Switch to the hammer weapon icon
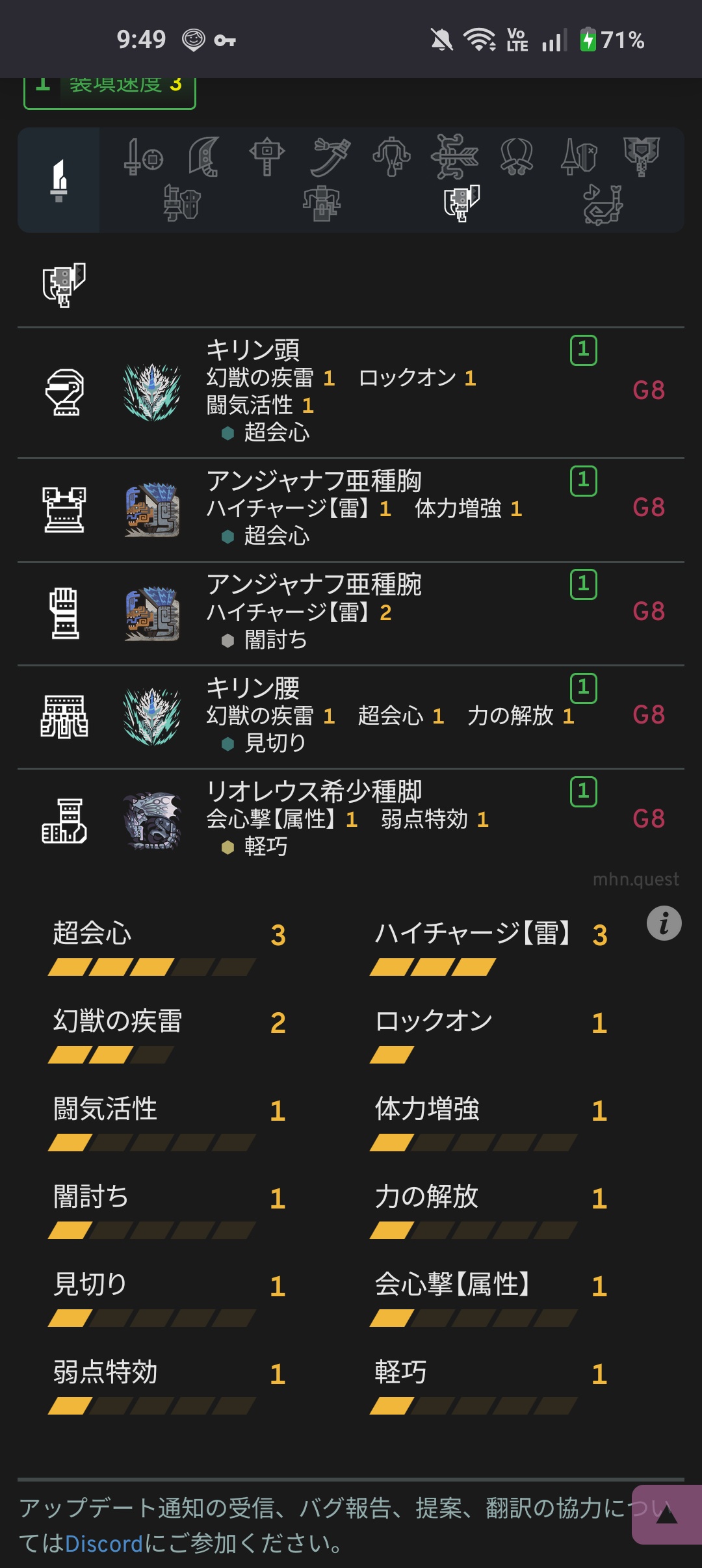Image resolution: width=702 pixels, height=1568 pixels. click(x=266, y=157)
